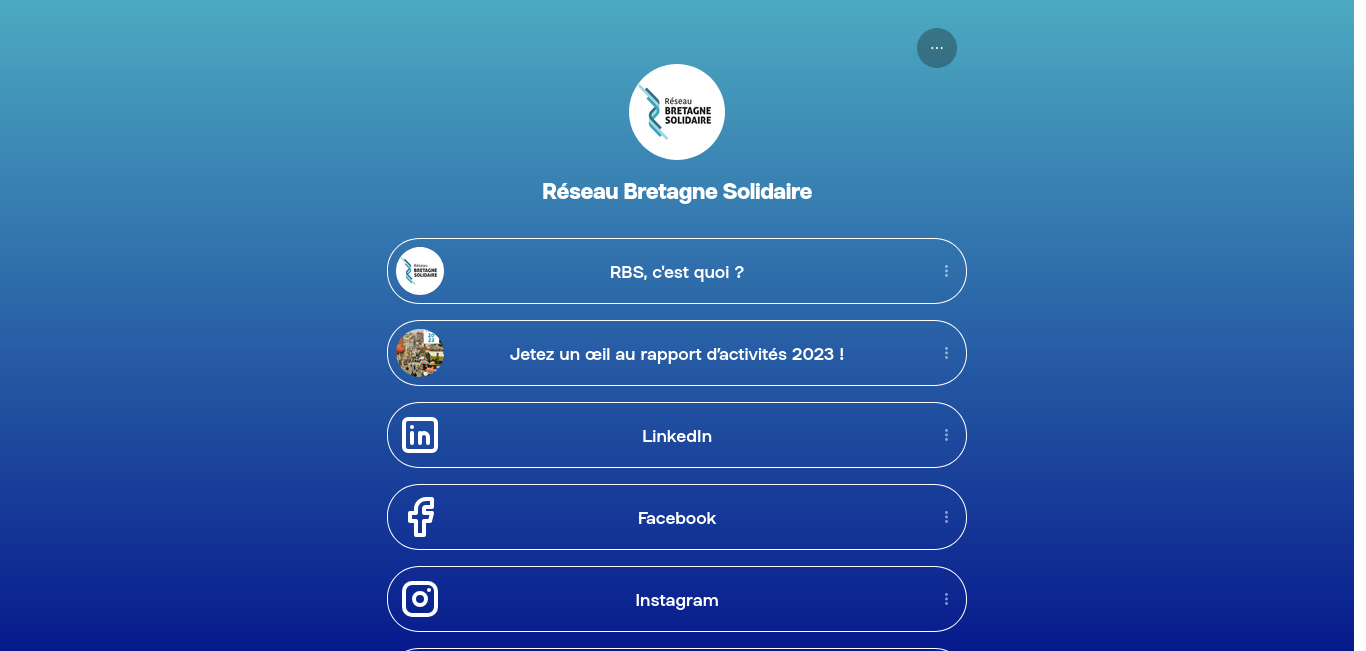
Task: Open the three-dot menu on the LinkedIn row
Action: click(946, 435)
